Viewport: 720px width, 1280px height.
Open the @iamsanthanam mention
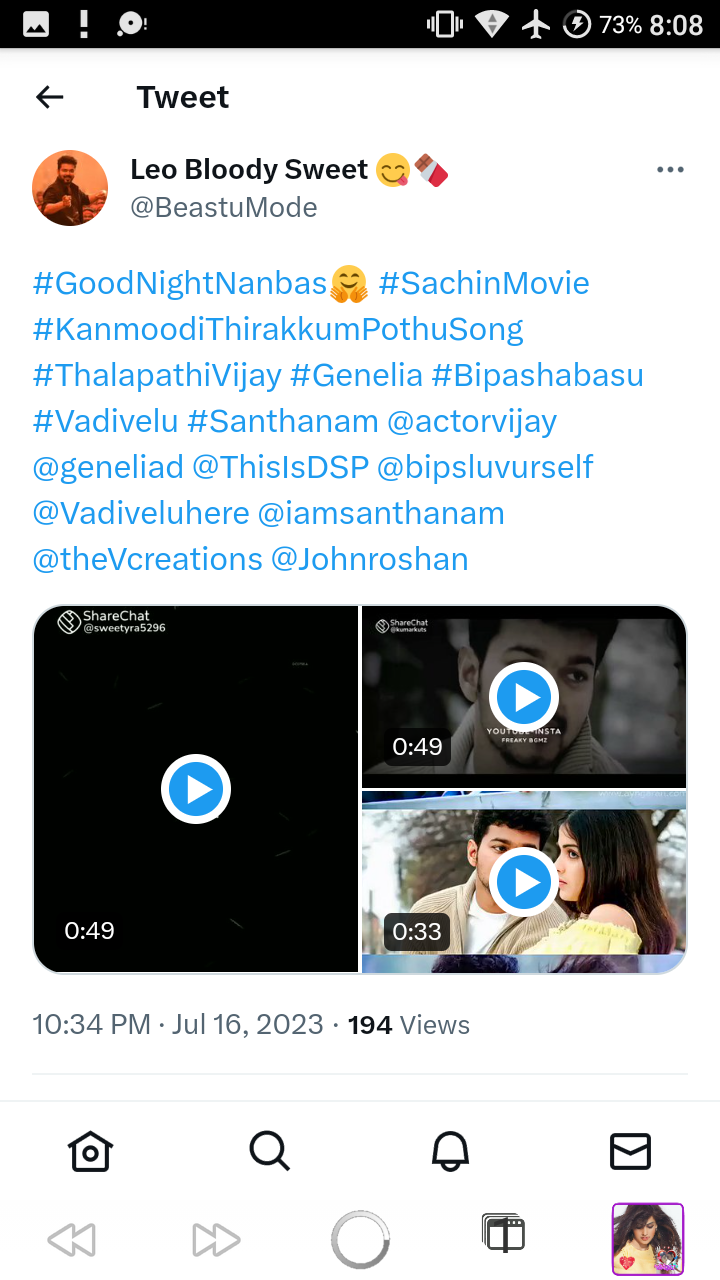coord(381,513)
